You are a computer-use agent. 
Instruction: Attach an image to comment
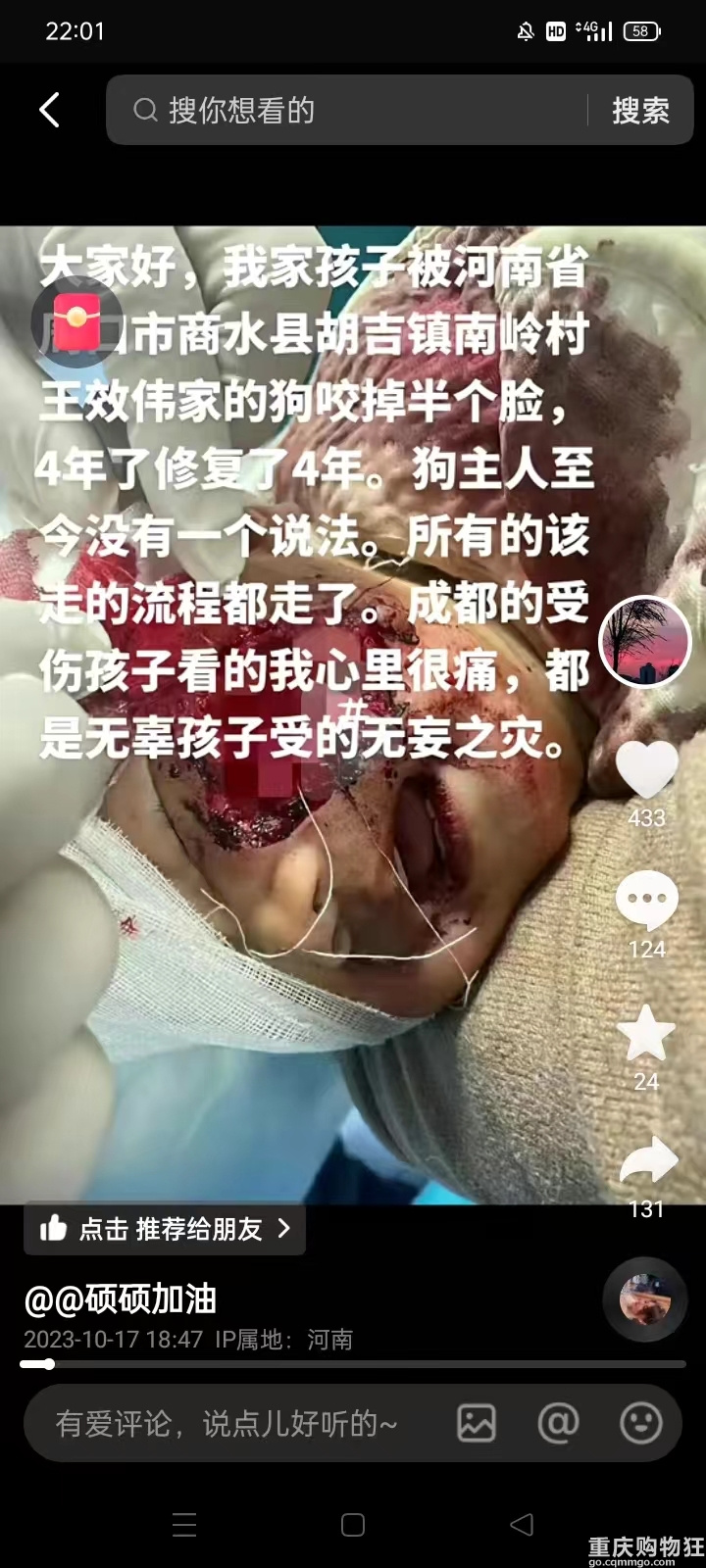click(477, 1423)
